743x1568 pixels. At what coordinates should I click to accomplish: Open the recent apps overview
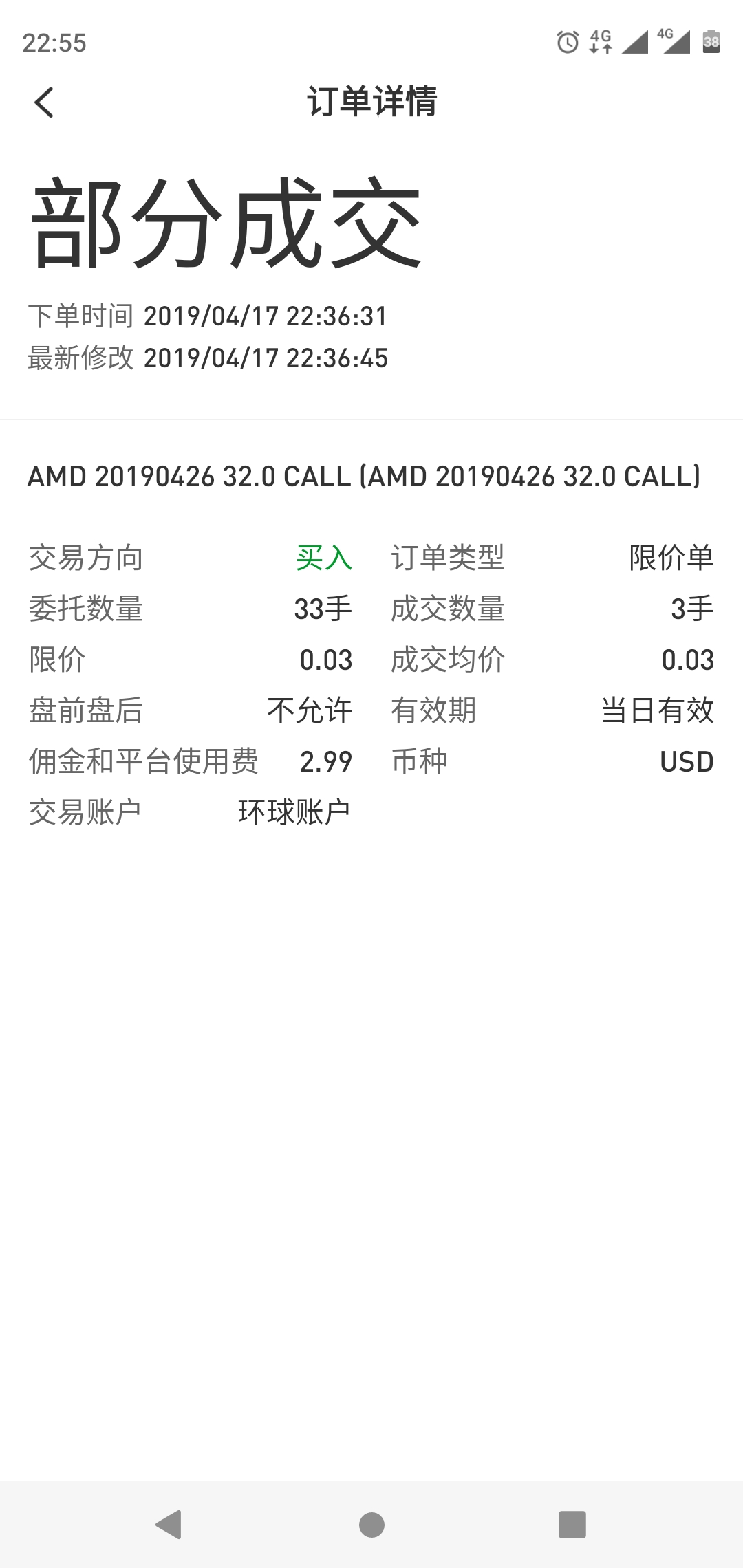tap(572, 1524)
